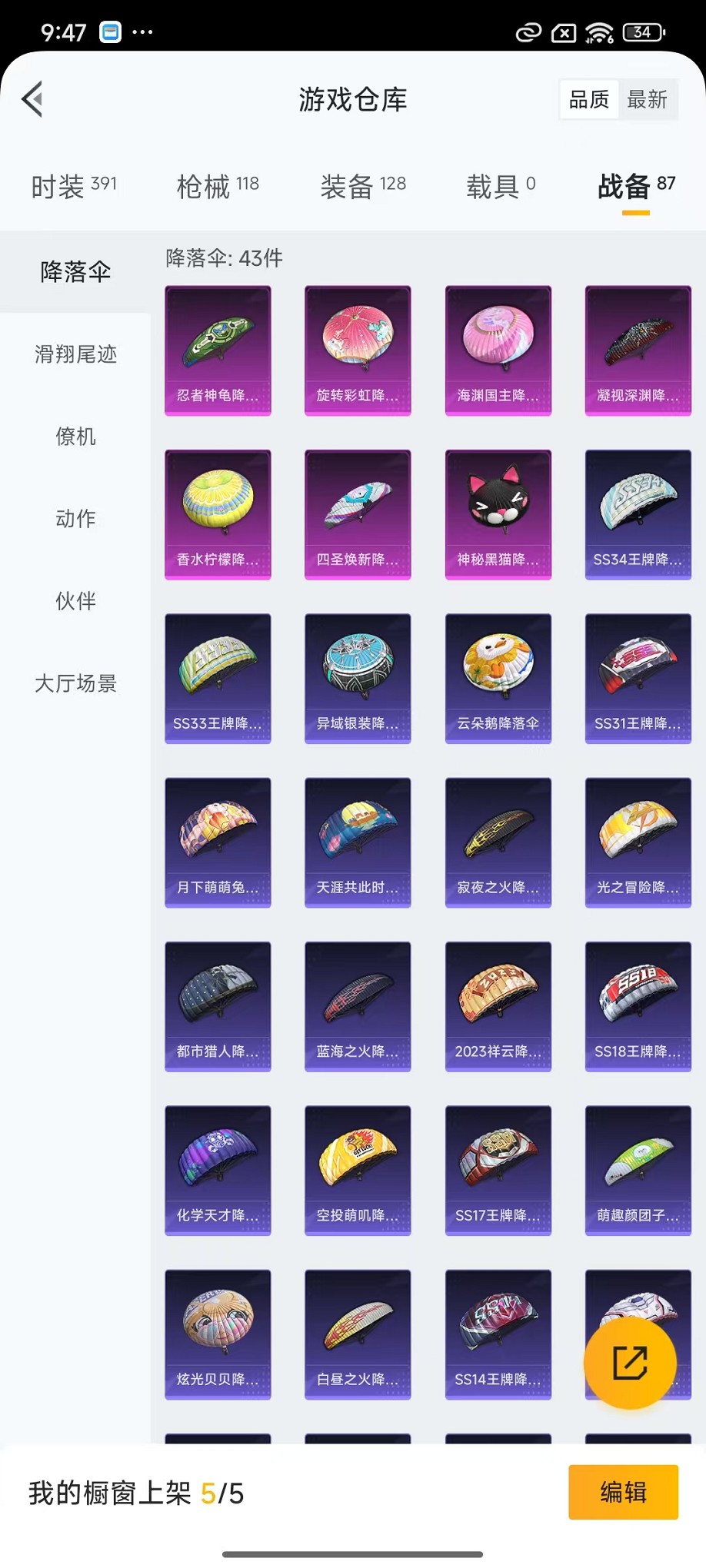Switch to the 时装 tab
The image size is (706, 1568).
pos(74,186)
